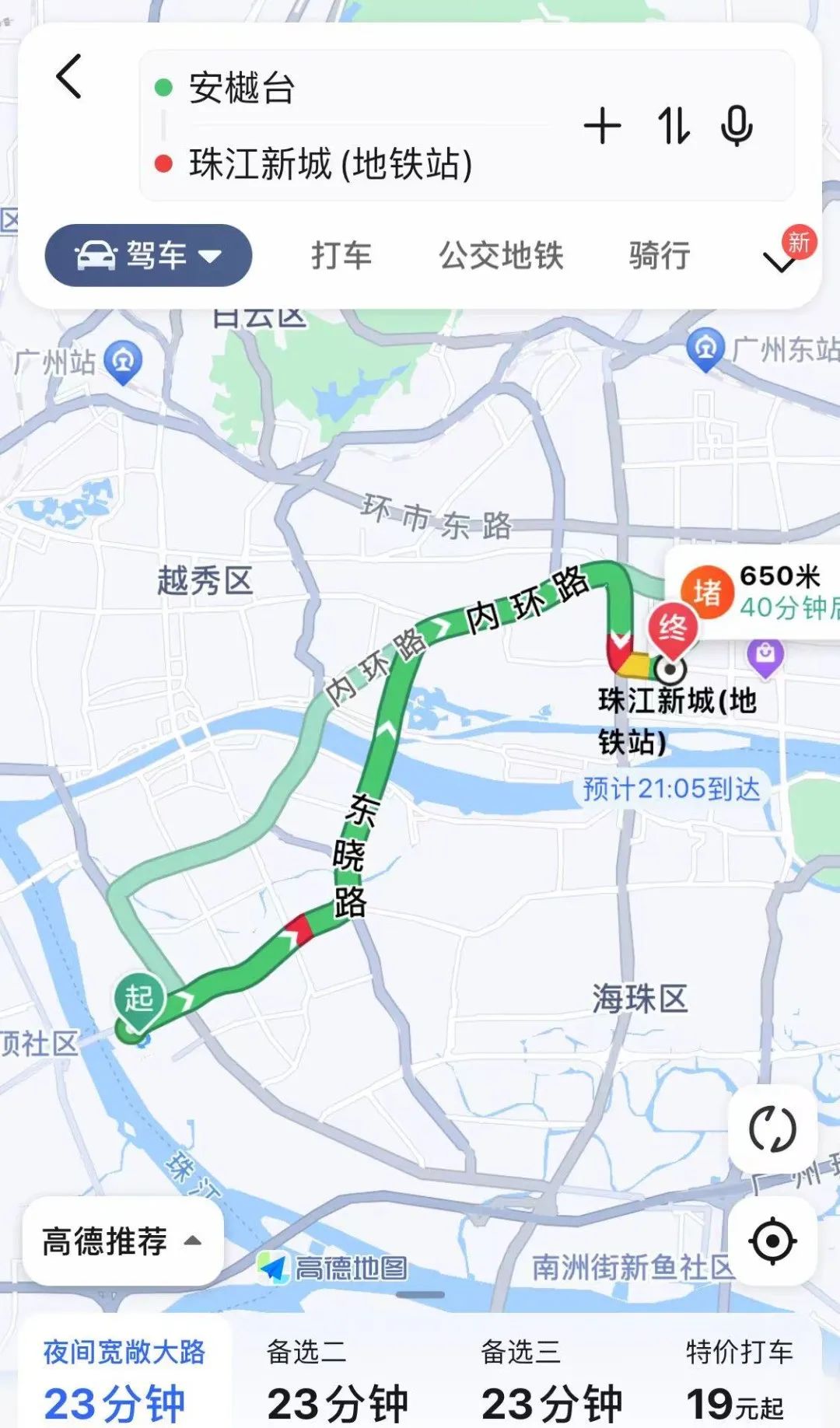Go back using the top-left arrow
This screenshot has height=1428, width=840.
(68, 77)
